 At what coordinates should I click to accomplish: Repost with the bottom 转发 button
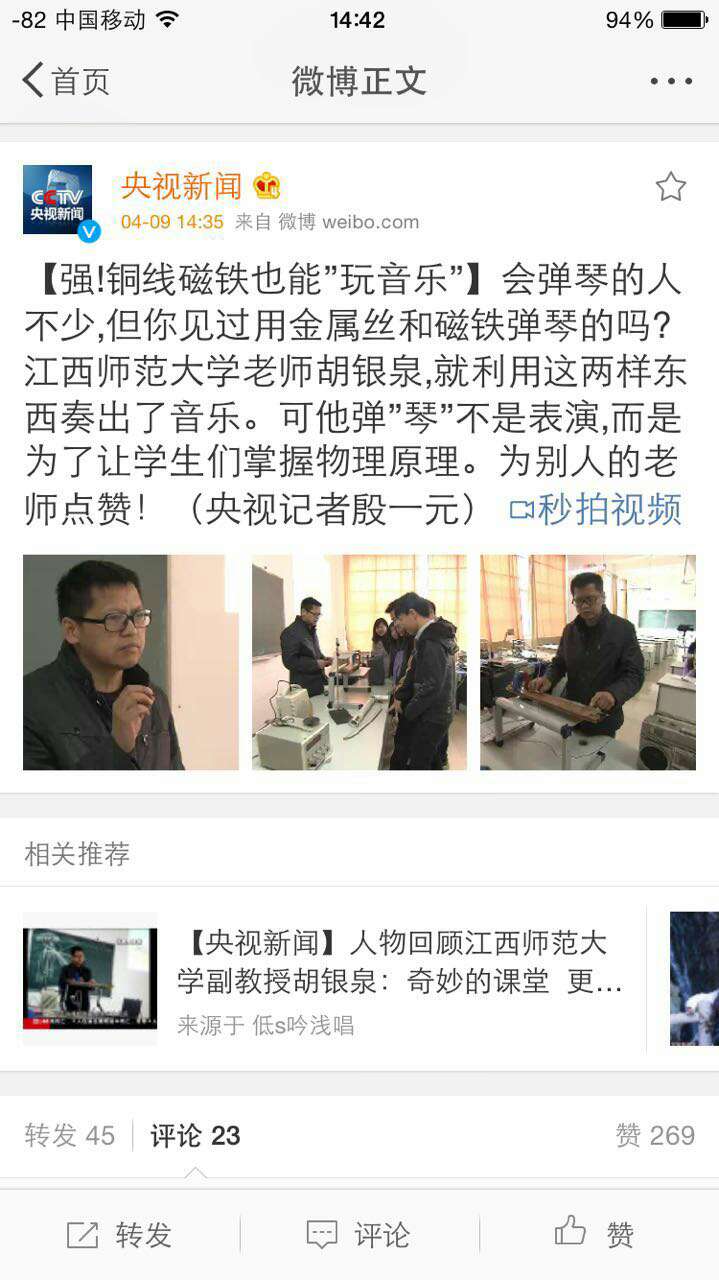(x=120, y=1234)
